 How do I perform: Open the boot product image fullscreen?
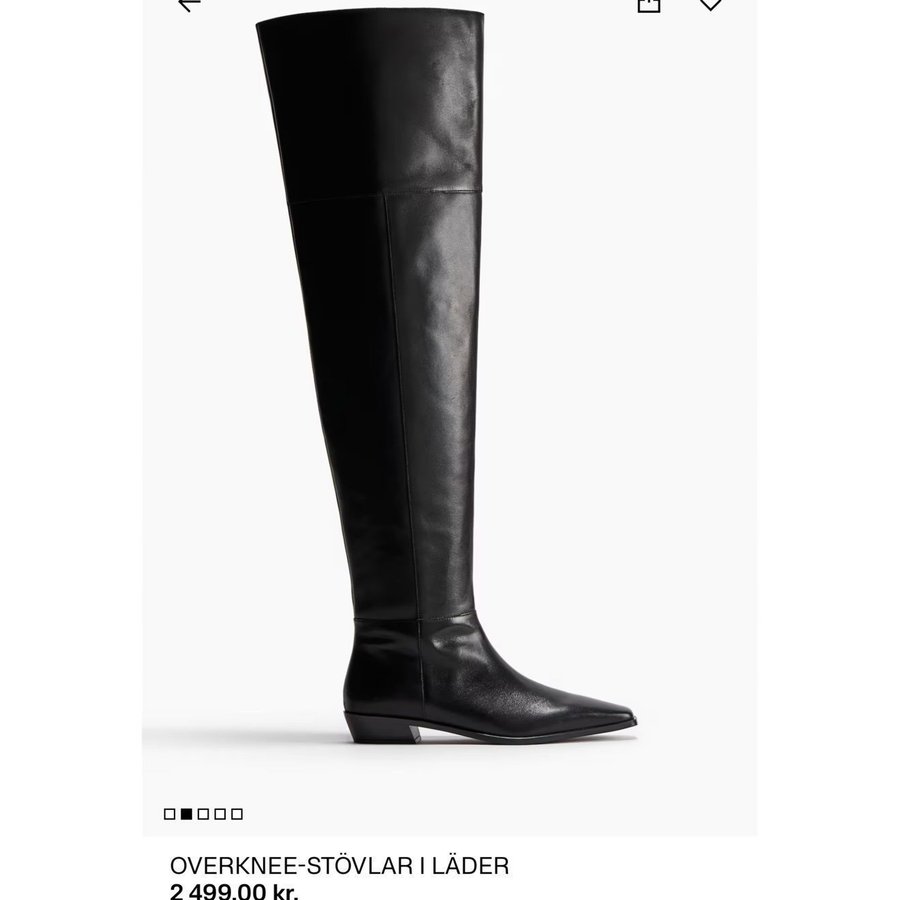449,400
